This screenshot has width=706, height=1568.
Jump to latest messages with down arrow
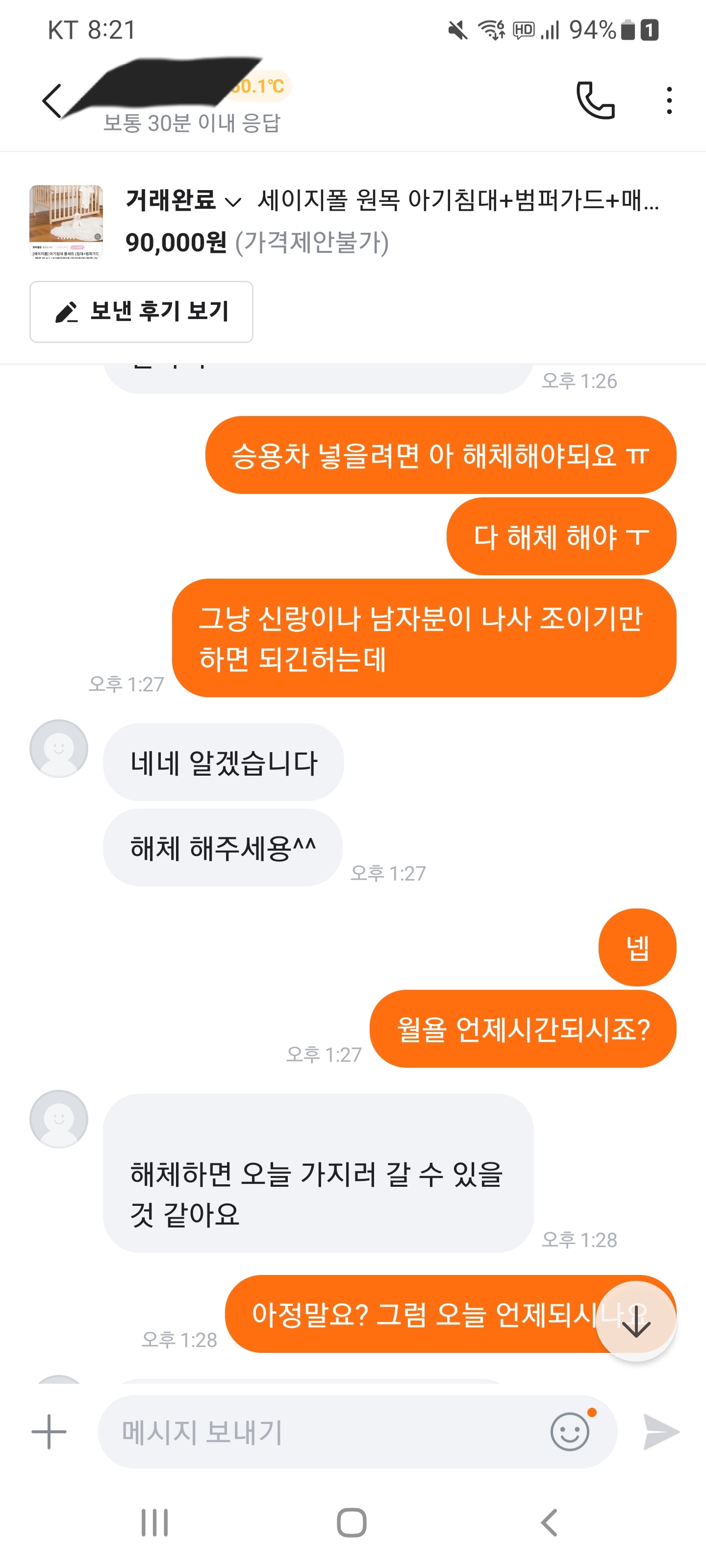(x=635, y=1321)
